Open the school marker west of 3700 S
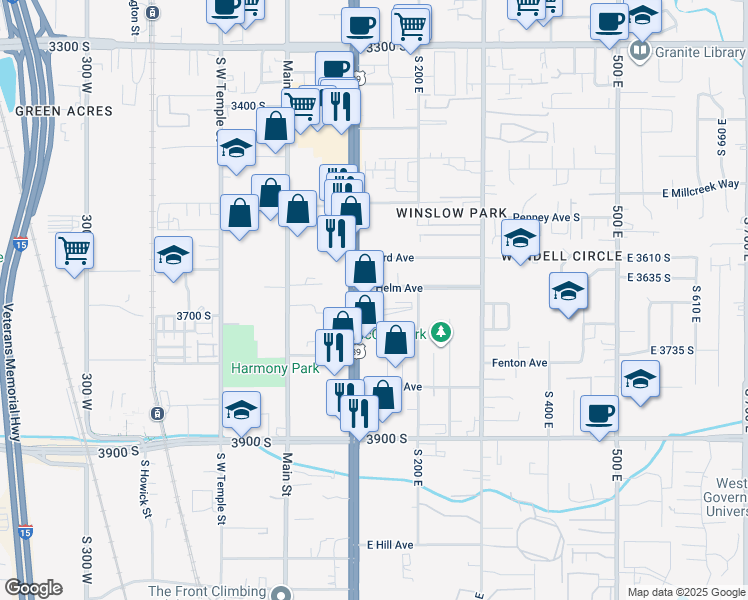This screenshot has width=748, height=600. (173, 254)
